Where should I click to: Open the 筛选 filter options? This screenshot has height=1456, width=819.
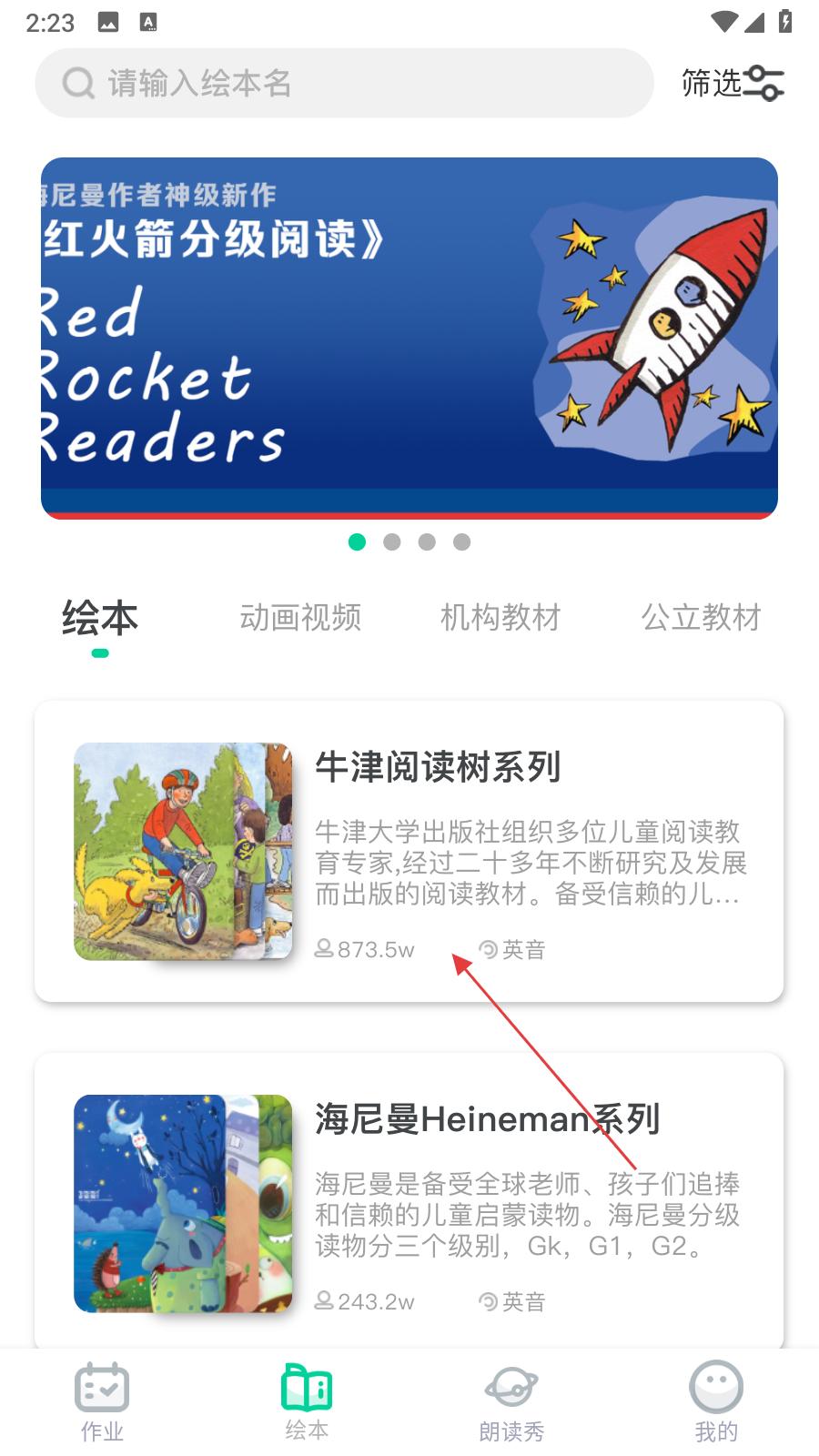point(732,84)
